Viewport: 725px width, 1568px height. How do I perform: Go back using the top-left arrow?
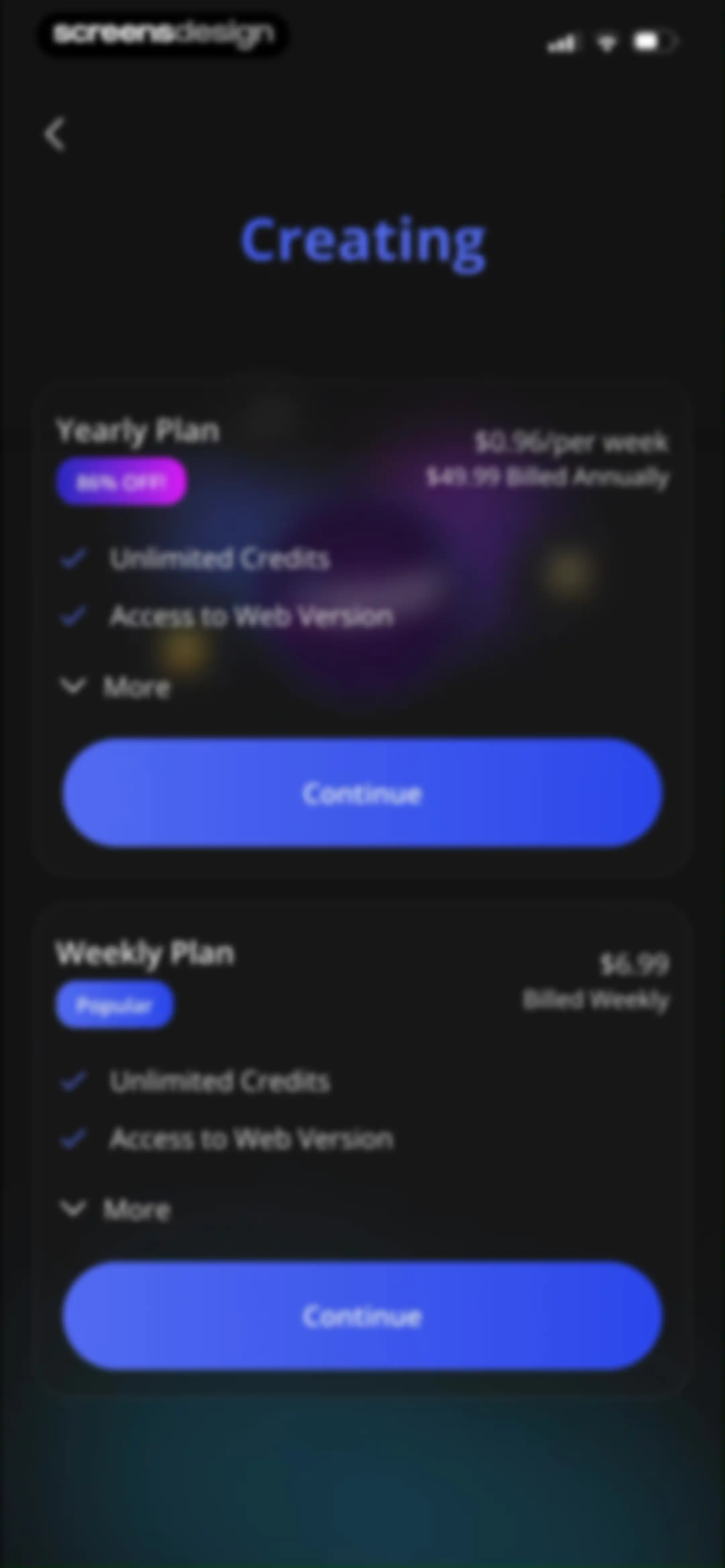(55, 134)
